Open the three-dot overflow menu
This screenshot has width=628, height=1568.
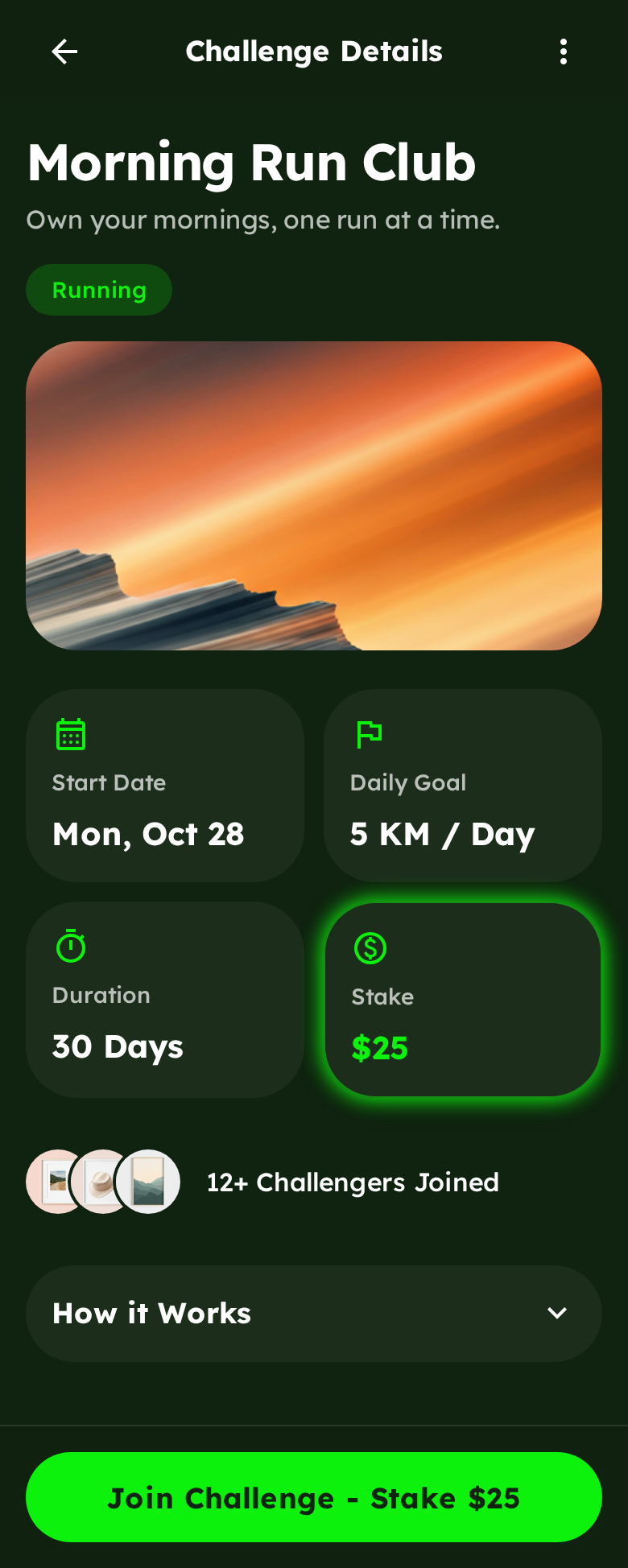click(x=564, y=52)
